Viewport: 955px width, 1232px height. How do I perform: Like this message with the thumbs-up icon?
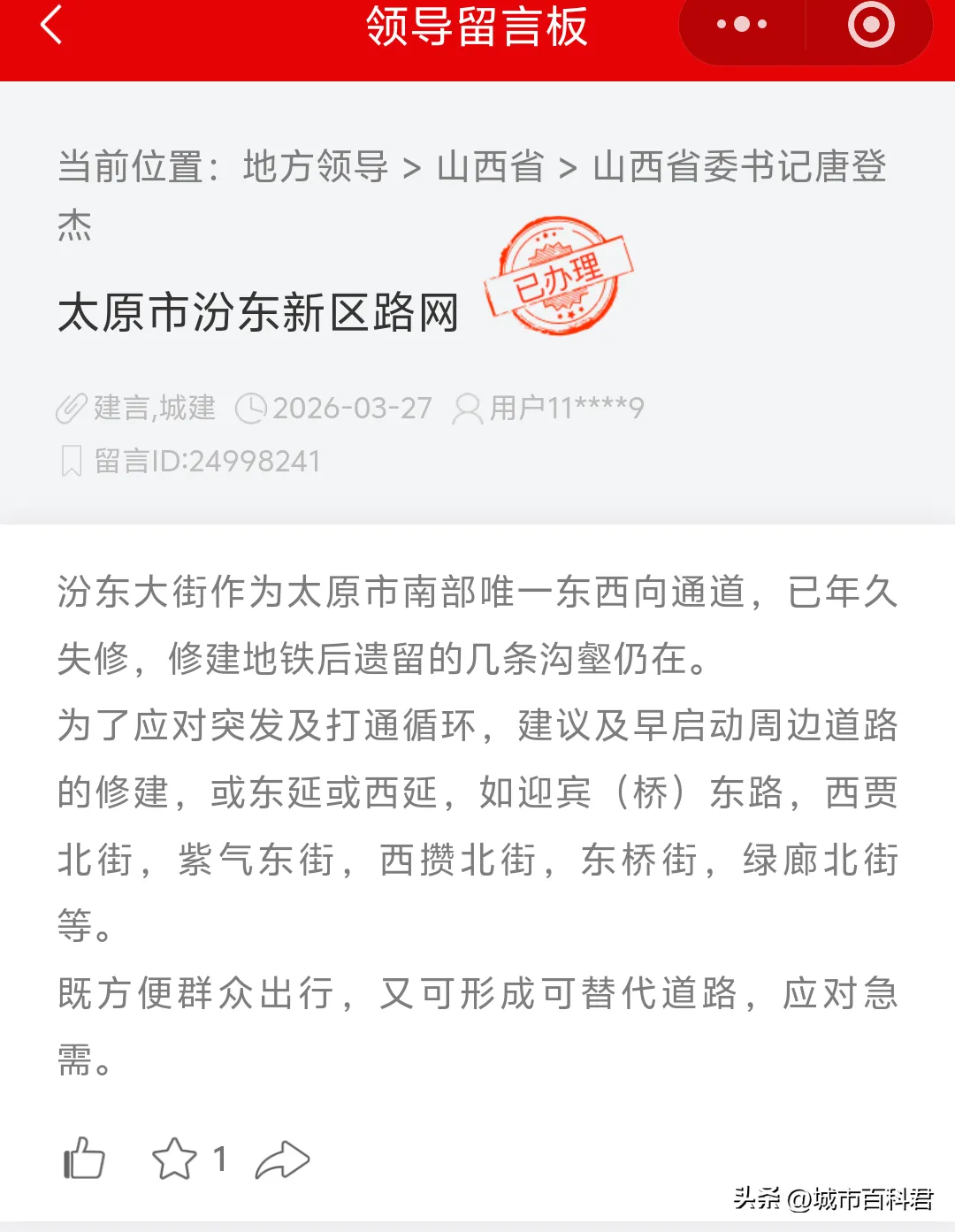coord(84,1158)
